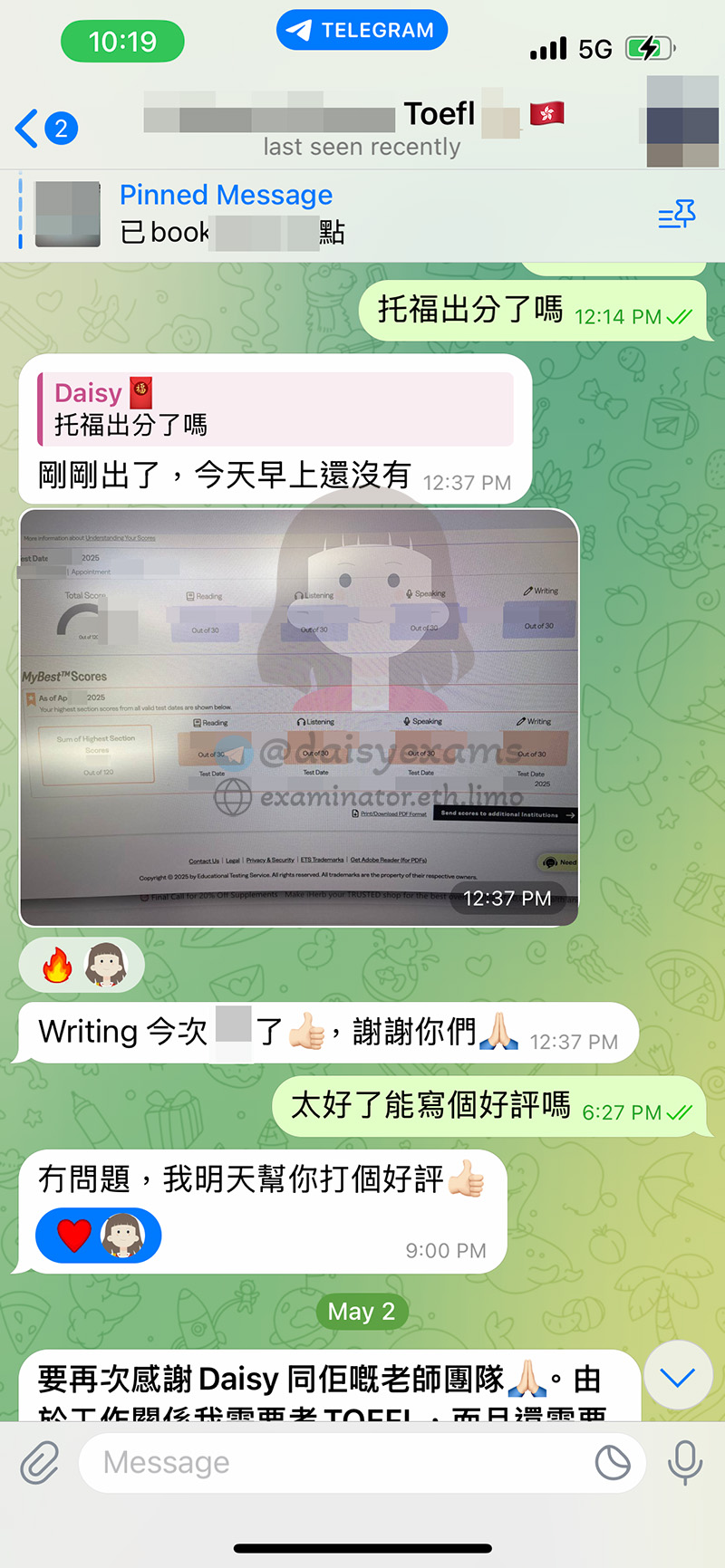
Task: Open the Toefl chat info header
Action: 362,127
